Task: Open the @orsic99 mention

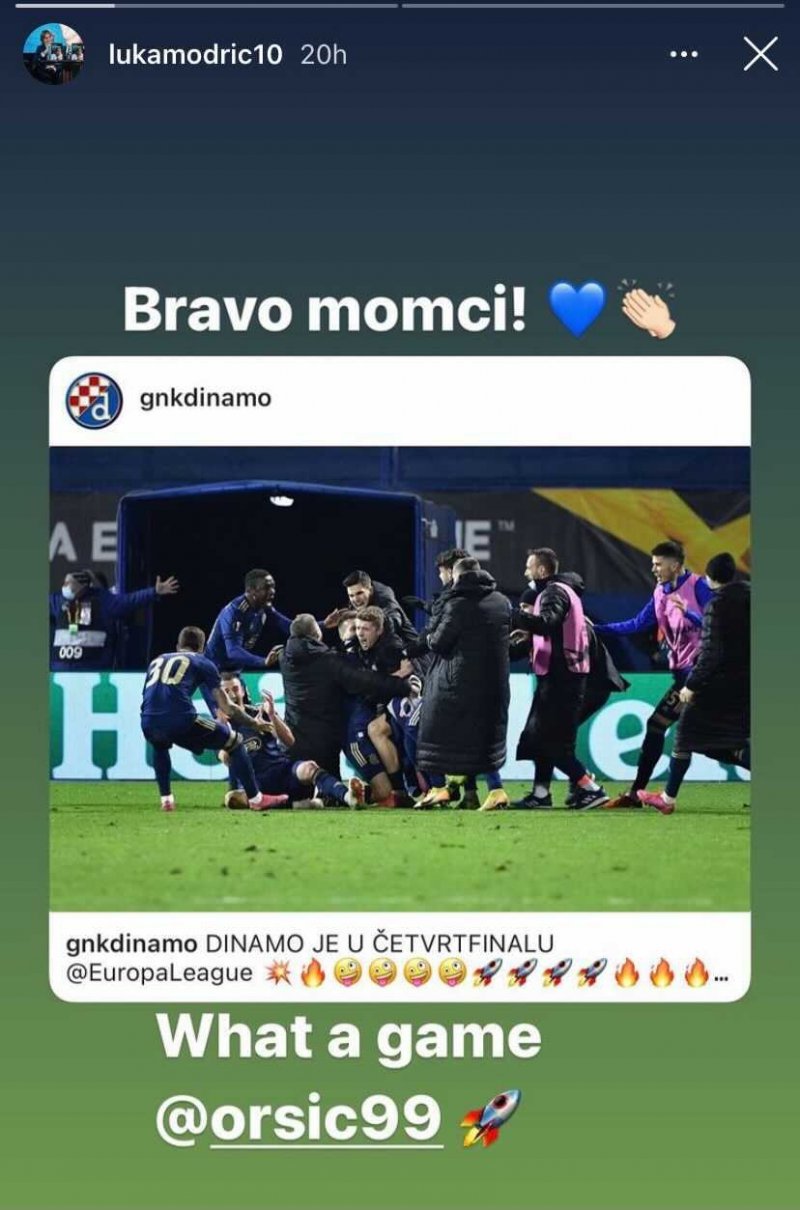Action: (298, 1117)
